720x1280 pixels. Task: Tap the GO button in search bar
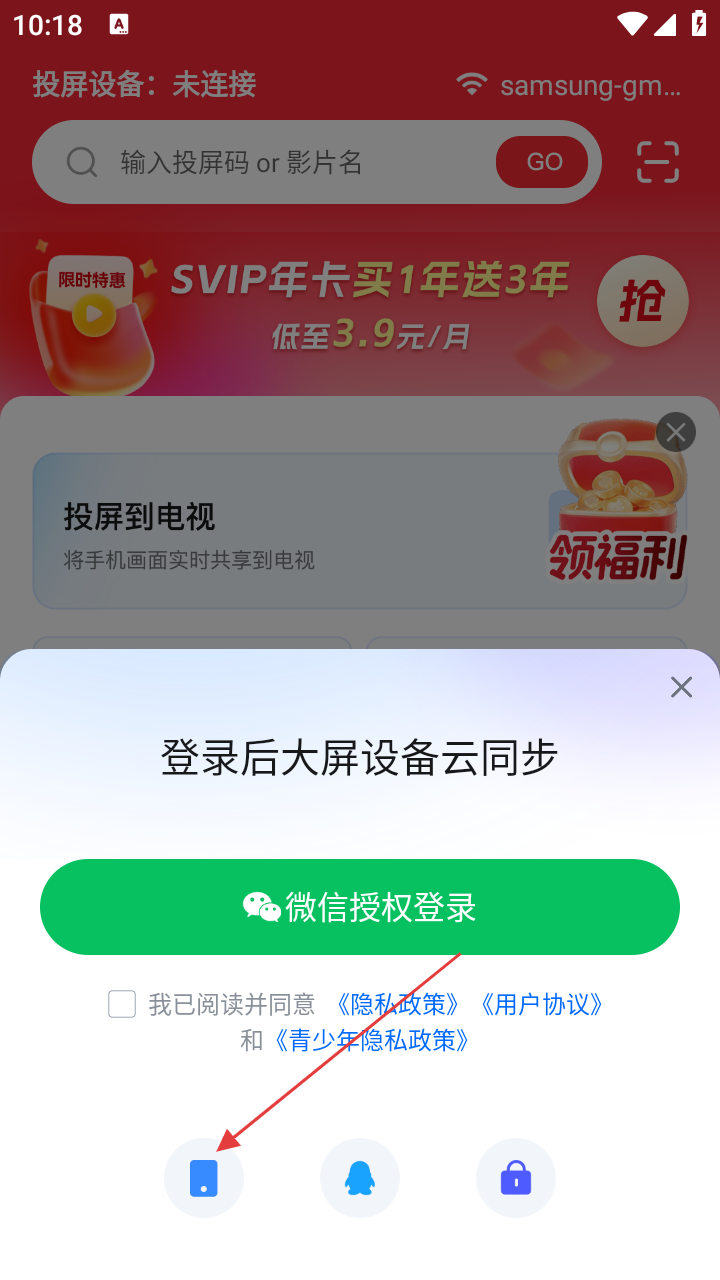pos(544,162)
